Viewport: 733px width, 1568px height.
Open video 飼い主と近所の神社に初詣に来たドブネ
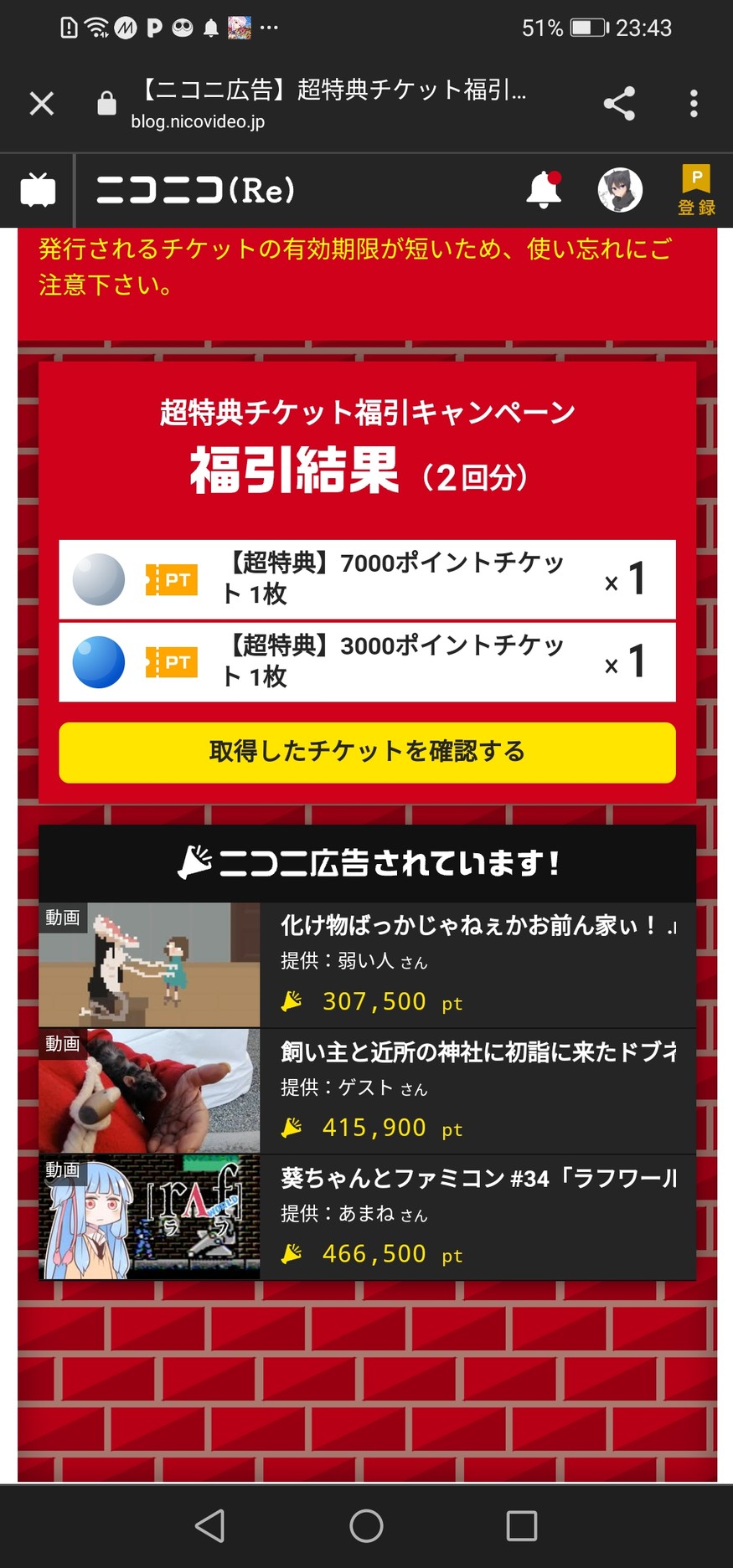point(477,1052)
